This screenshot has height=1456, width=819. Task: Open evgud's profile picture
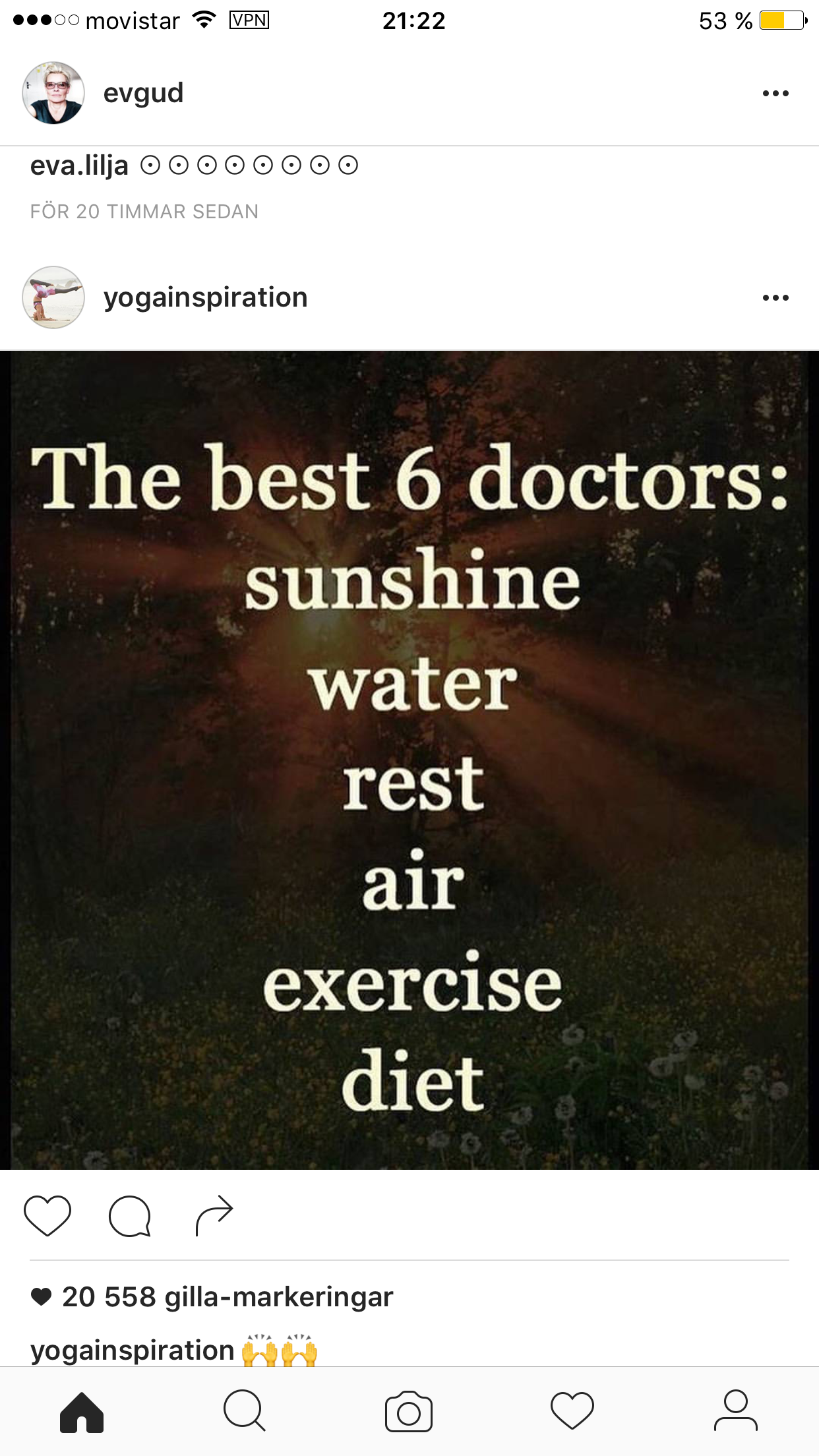point(53,93)
